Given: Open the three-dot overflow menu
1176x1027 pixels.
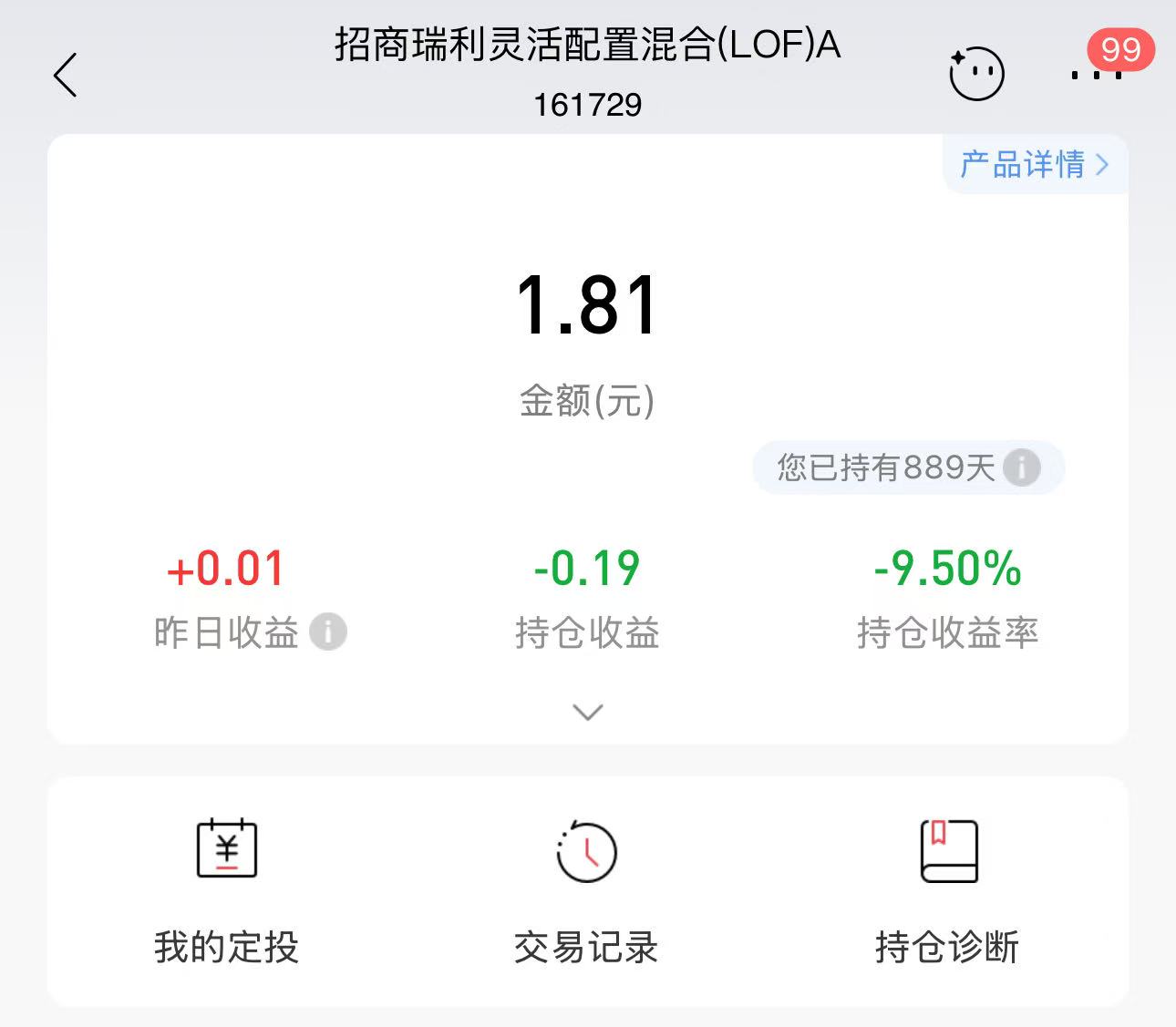Looking at the screenshot, I should [x=1097, y=75].
